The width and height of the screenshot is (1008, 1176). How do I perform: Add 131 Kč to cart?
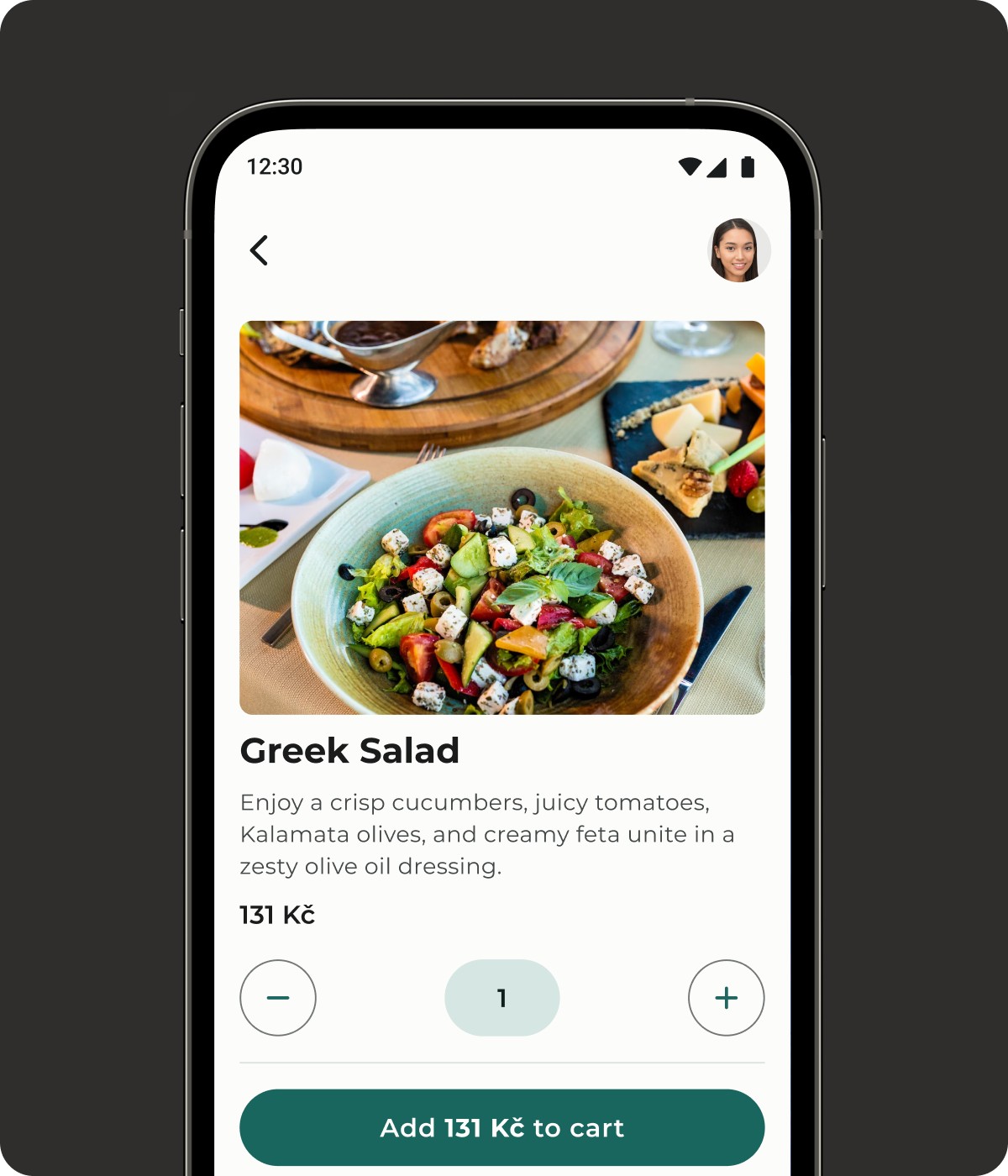502,1127
